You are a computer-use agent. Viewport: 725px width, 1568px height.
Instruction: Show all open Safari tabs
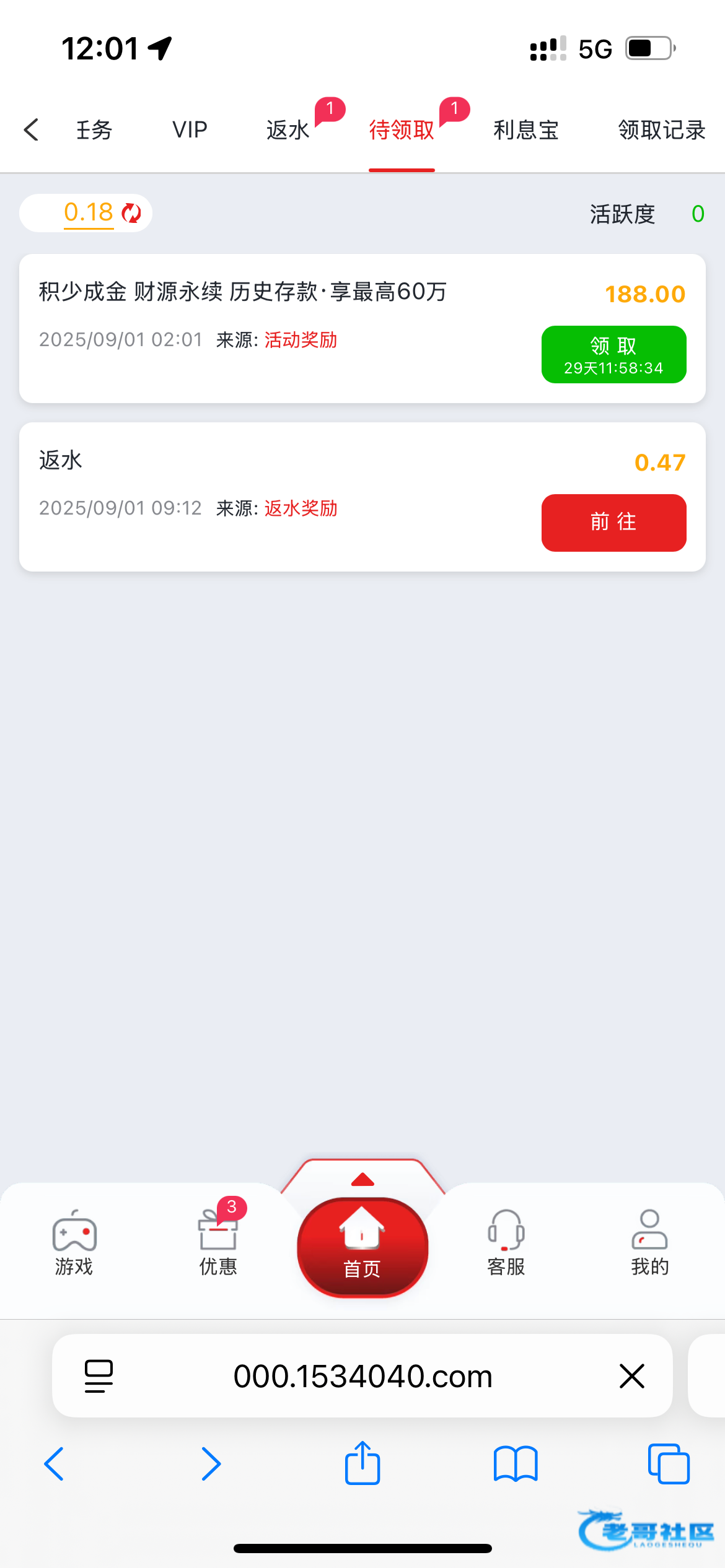point(668,1464)
